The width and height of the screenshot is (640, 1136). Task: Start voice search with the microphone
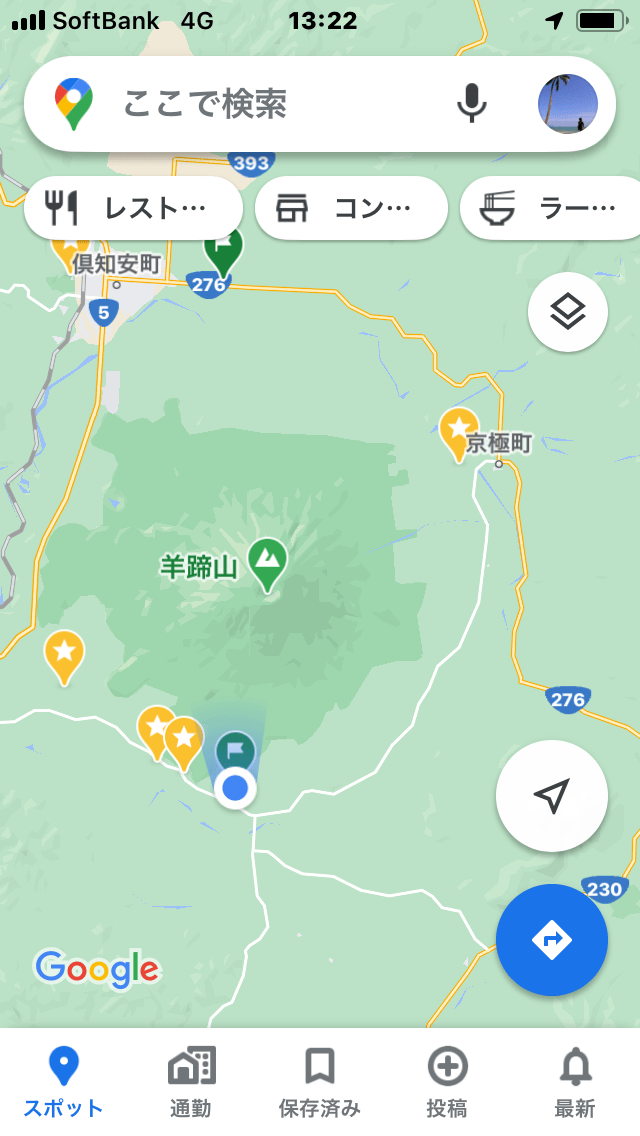(472, 103)
